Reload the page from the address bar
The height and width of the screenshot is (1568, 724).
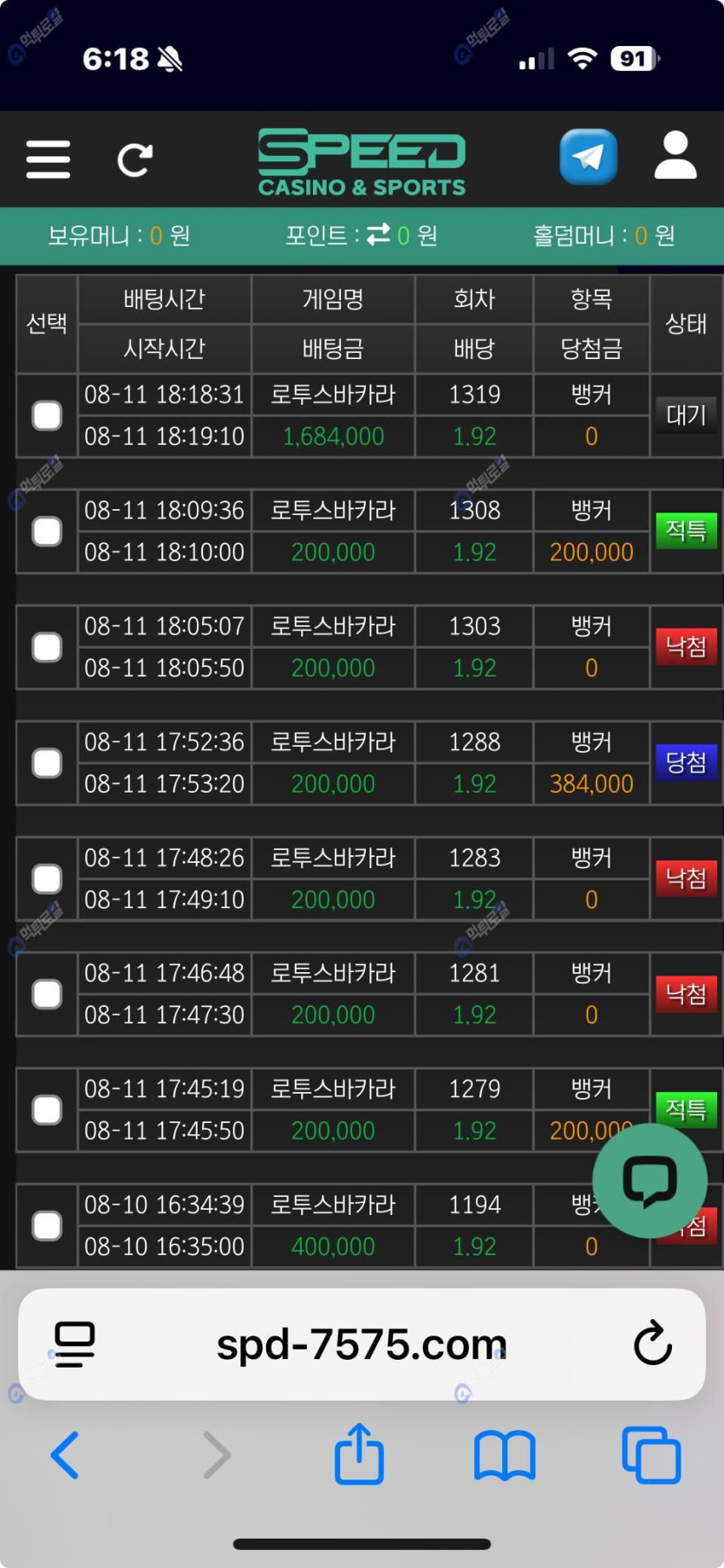tap(652, 1344)
